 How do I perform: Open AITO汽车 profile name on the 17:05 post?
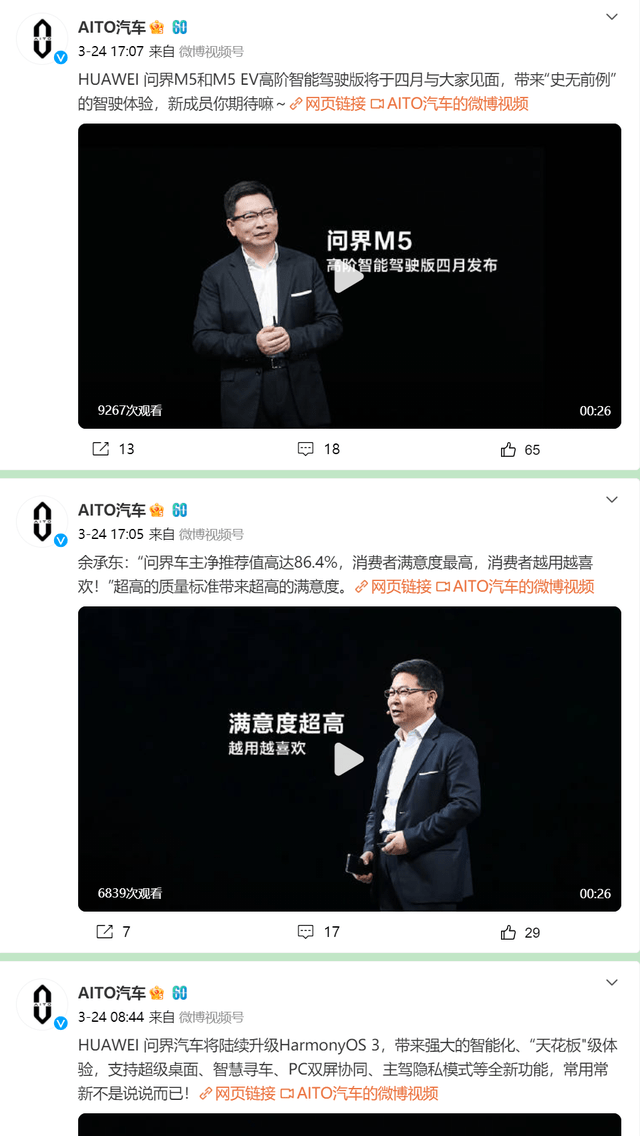tap(111, 510)
